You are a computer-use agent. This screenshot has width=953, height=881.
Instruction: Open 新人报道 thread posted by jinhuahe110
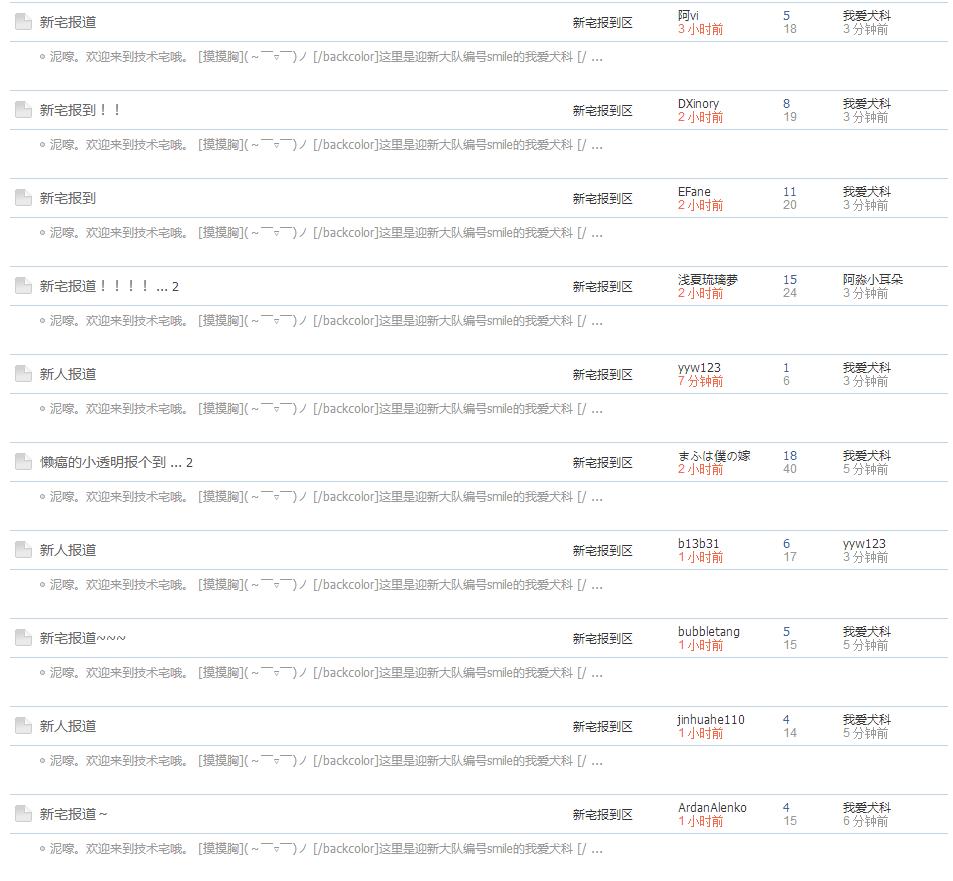pos(68,726)
